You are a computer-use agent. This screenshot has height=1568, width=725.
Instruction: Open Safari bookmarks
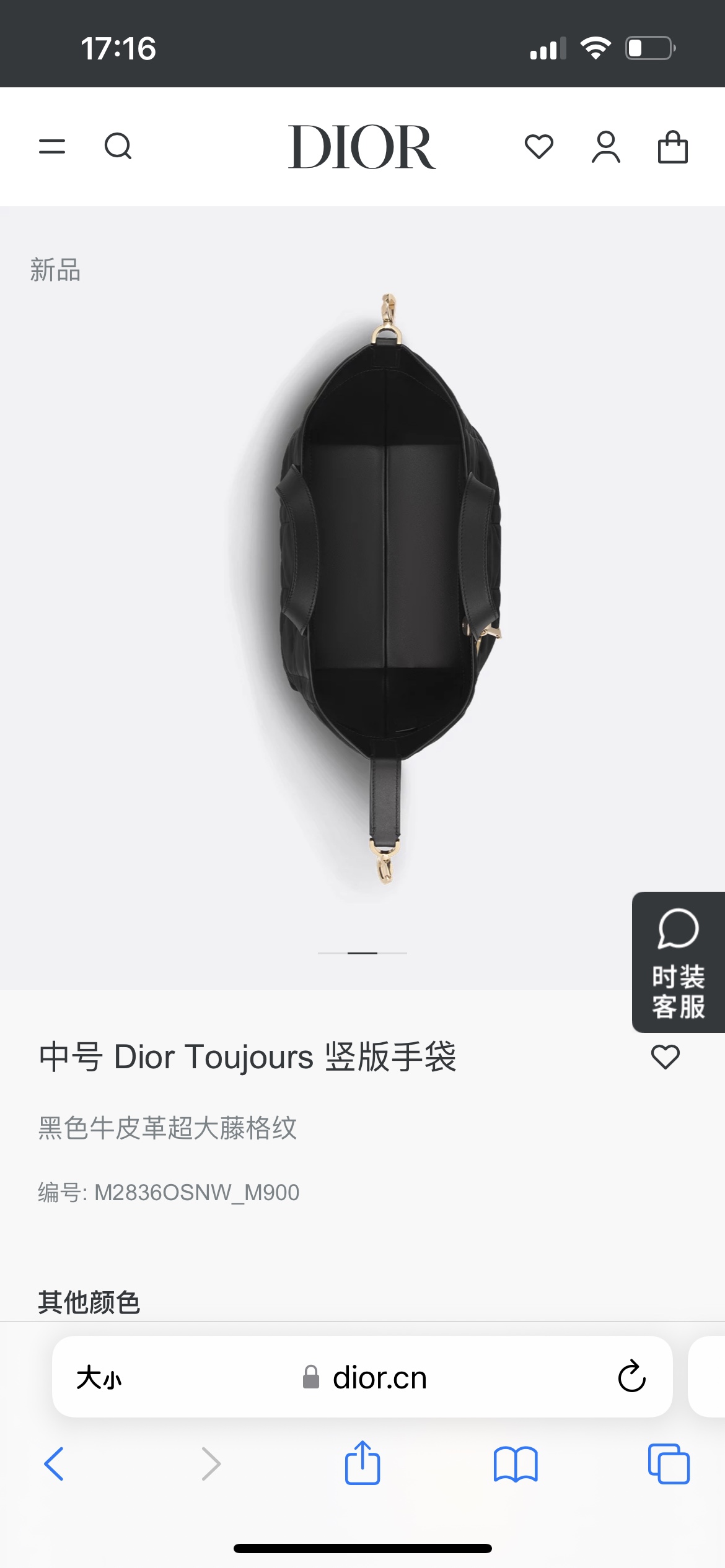[516, 1464]
